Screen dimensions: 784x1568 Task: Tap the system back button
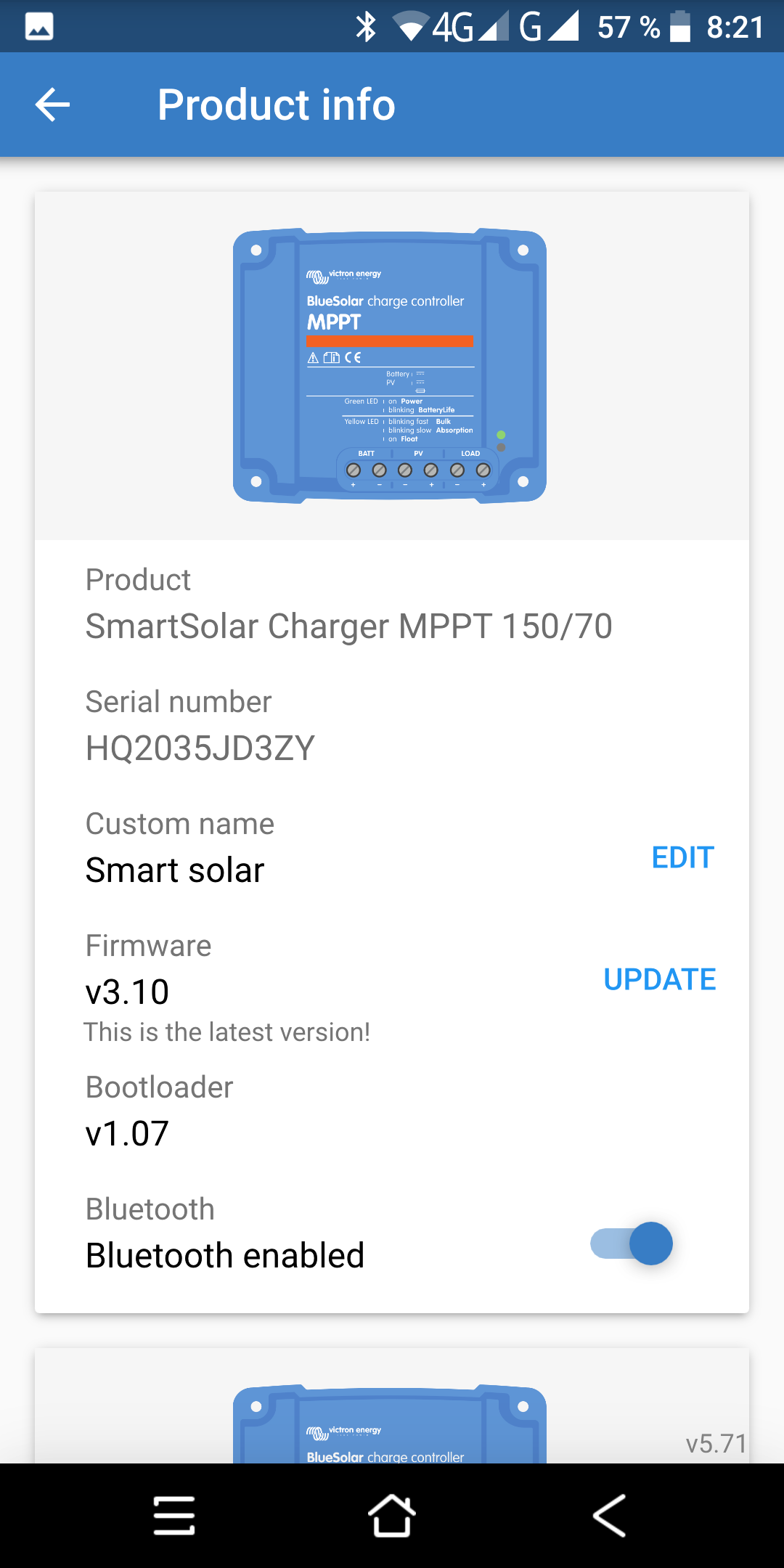point(608,1516)
